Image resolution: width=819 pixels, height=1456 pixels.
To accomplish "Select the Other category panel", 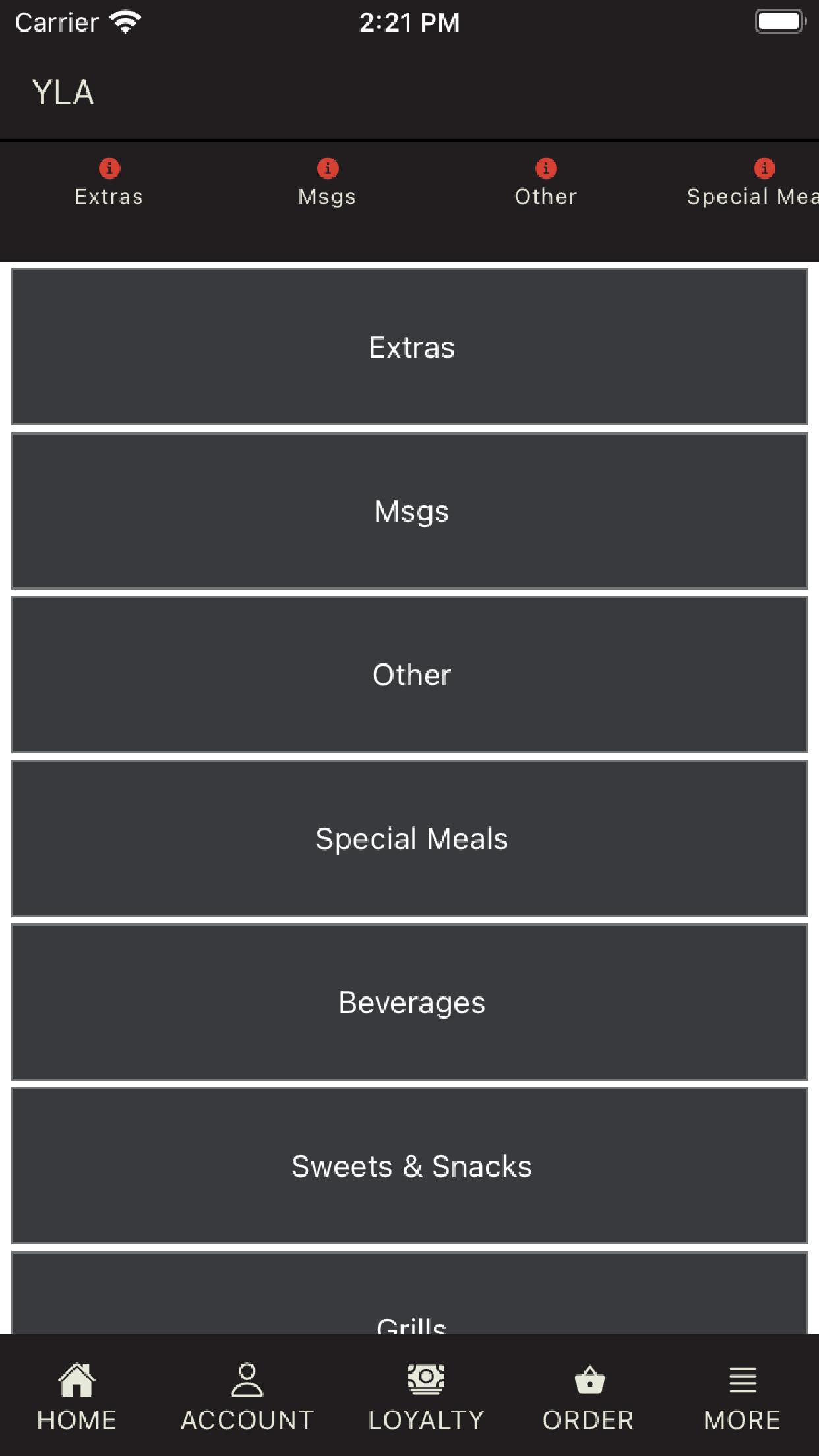I will [409, 675].
